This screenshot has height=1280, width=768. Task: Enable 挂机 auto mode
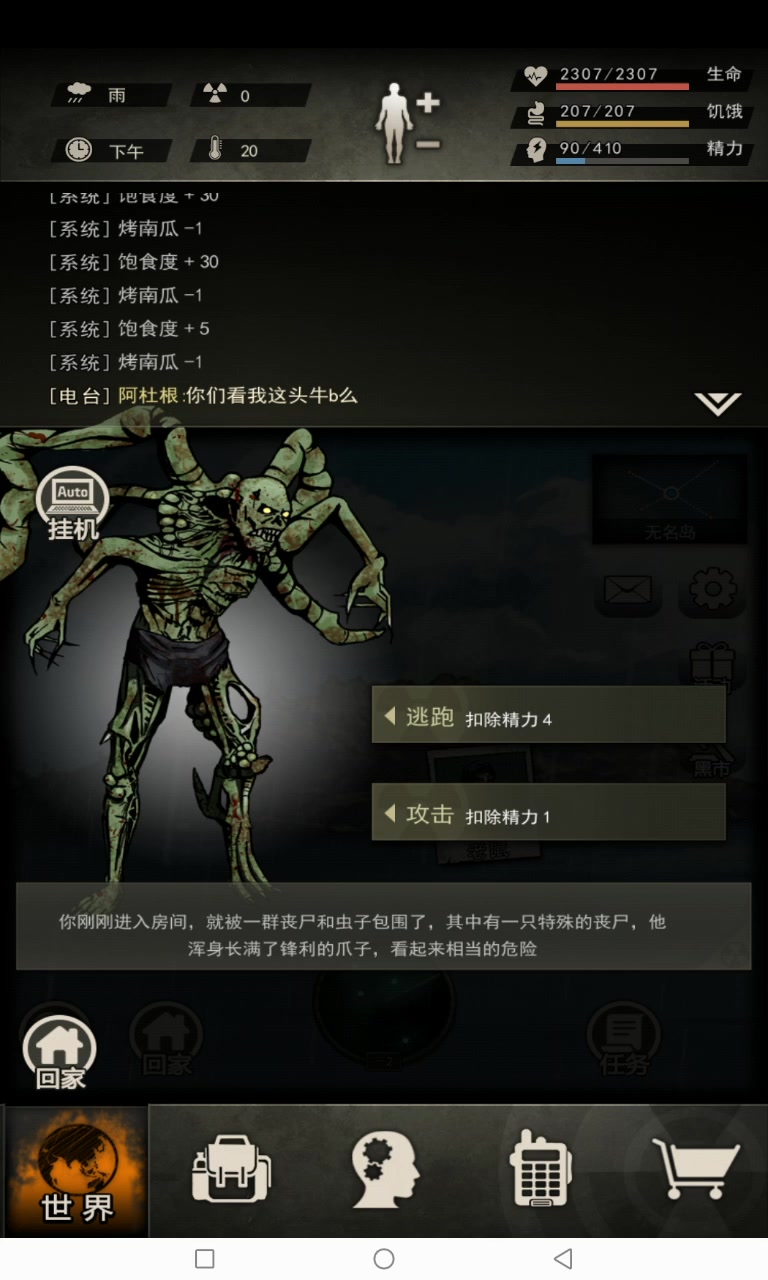click(x=74, y=506)
